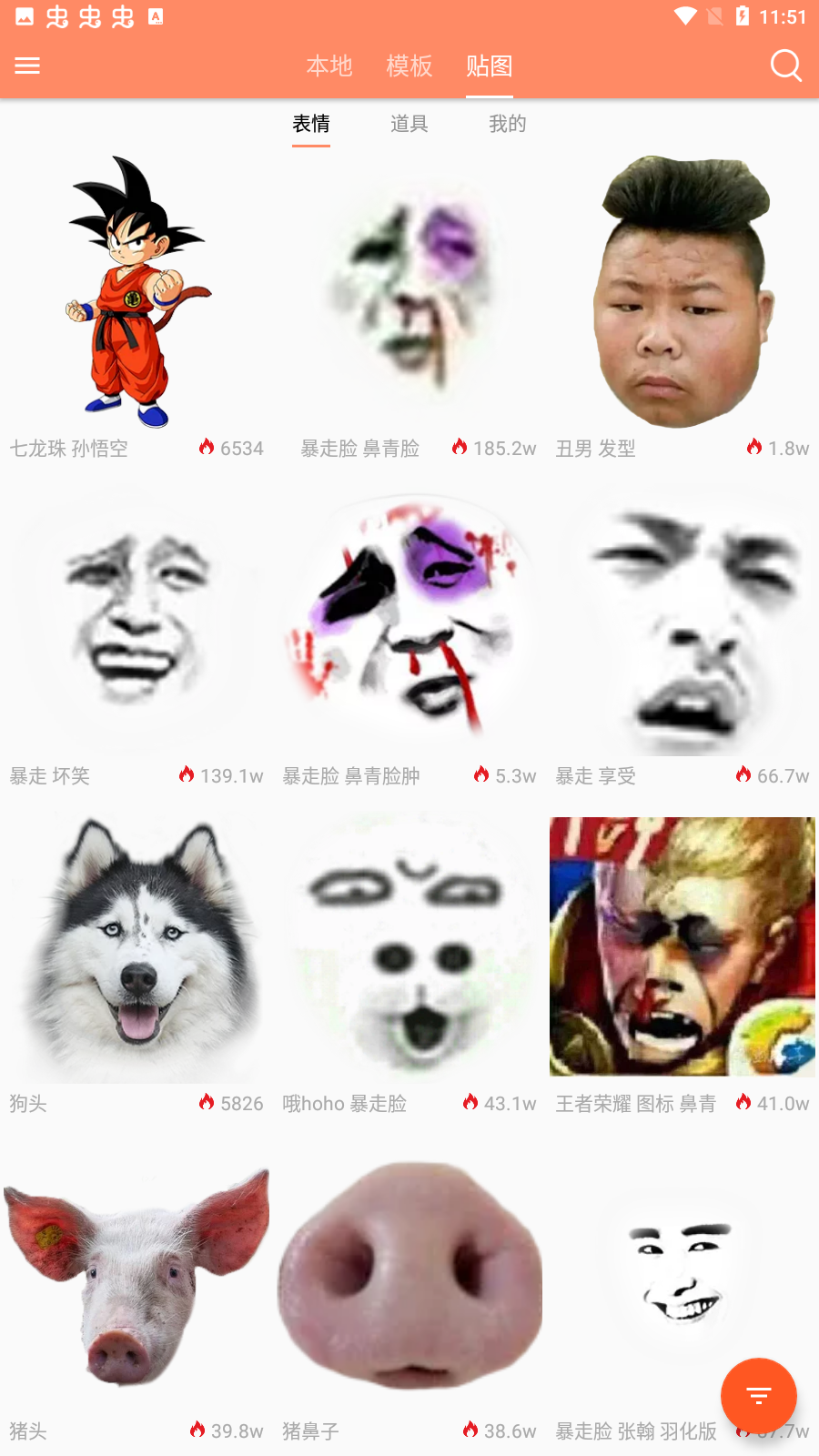This screenshot has width=819, height=1456.
Task: Choose the 暴走脸 鼻青脸 sticker
Action: click(x=409, y=291)
